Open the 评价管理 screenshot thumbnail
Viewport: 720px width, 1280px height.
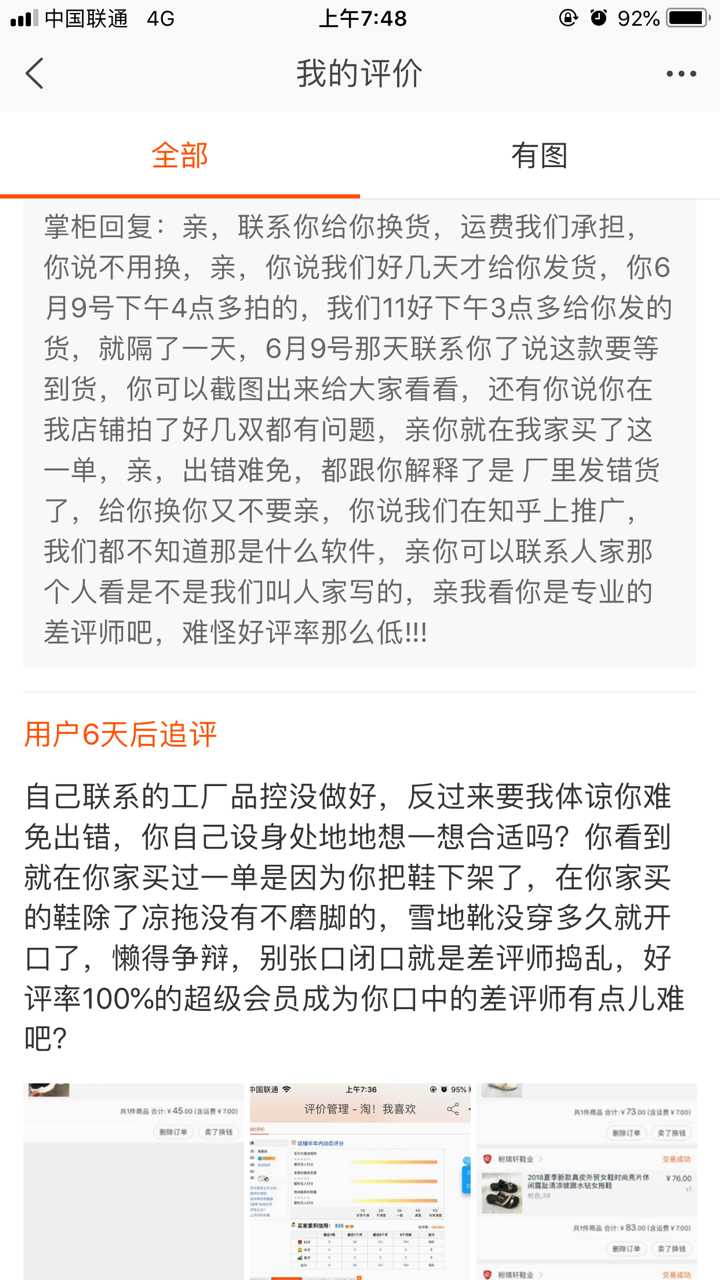(x=360, y=1180)
